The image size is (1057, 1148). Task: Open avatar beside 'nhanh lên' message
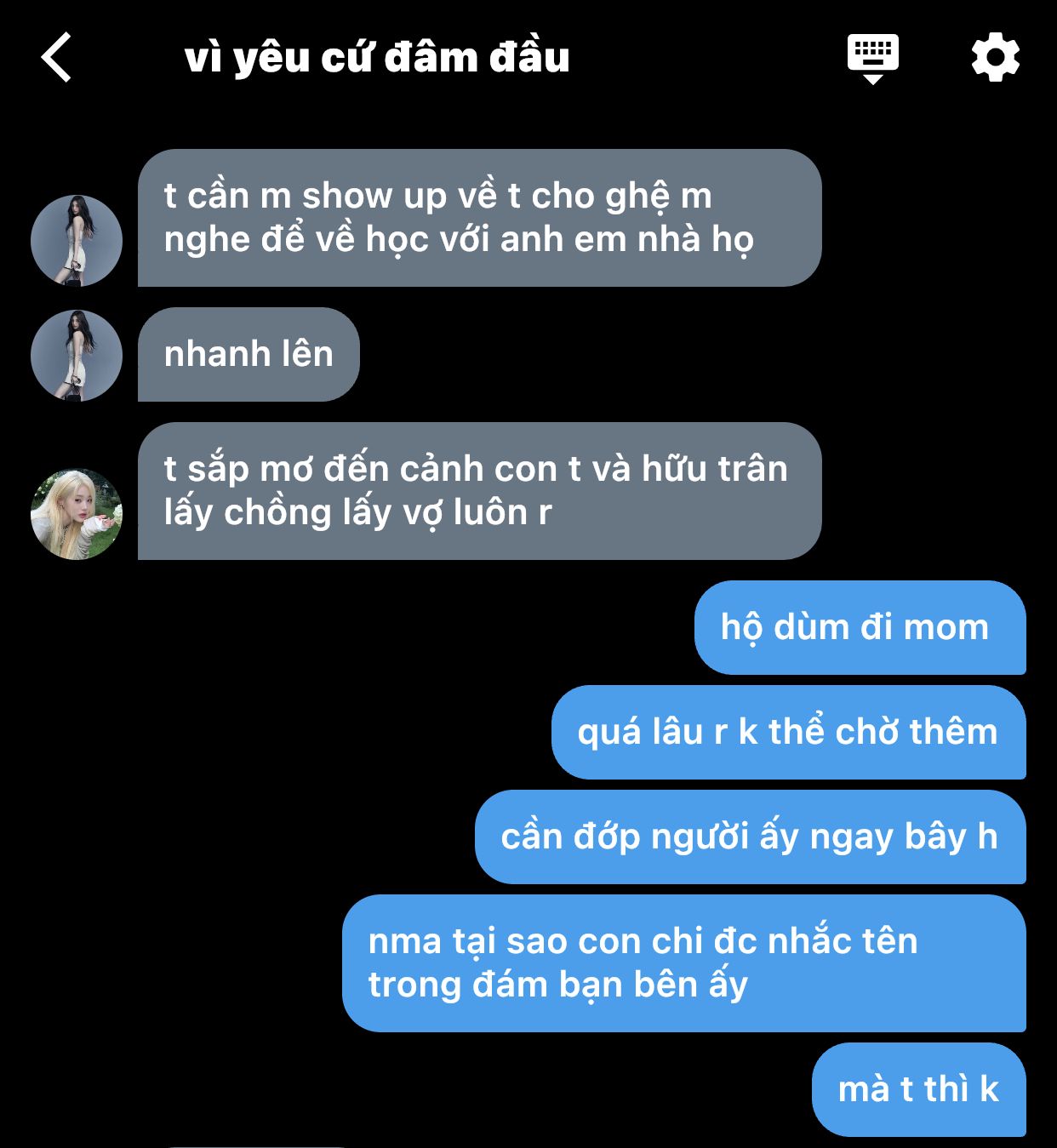[77, 355]
